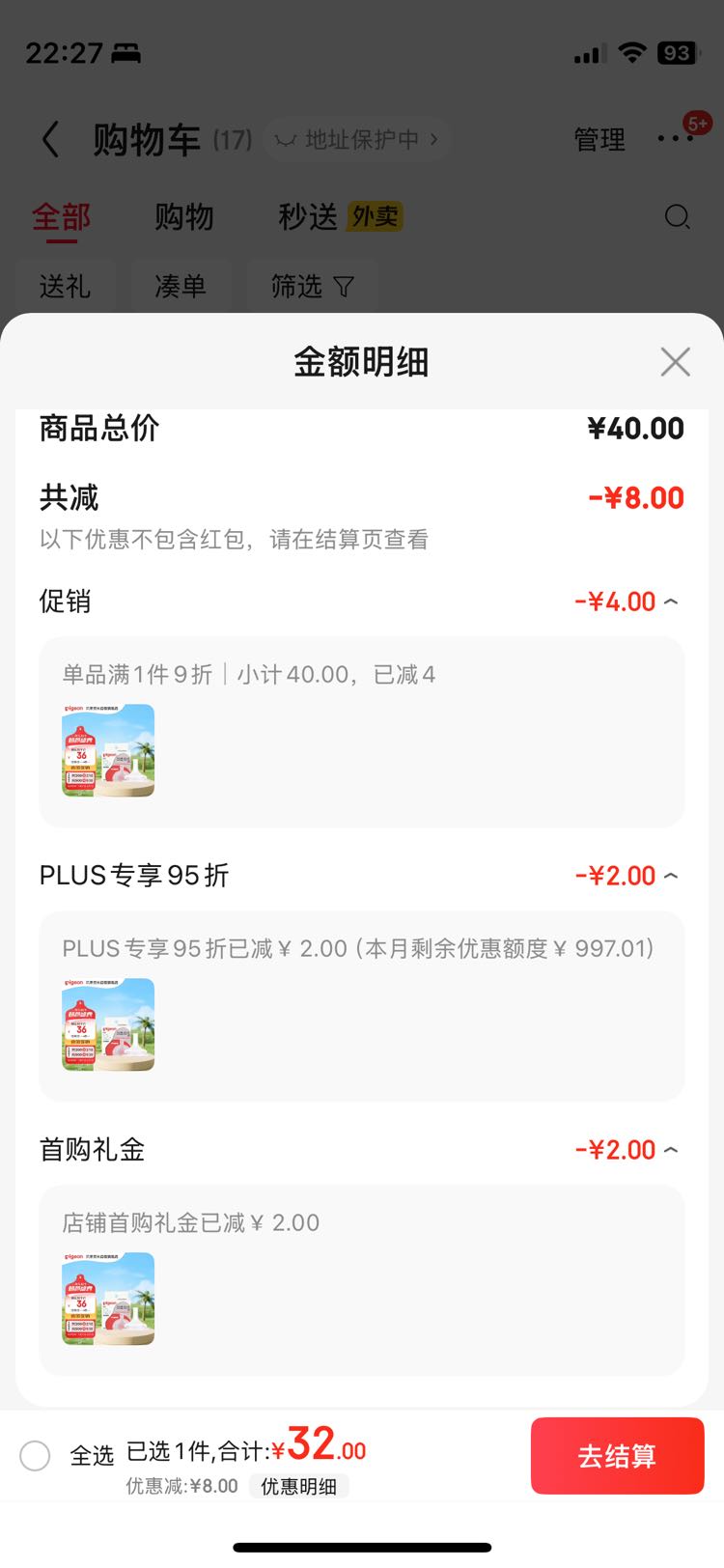
Task: Open the 地址保护中 address setting
Action: pos(357,140)
